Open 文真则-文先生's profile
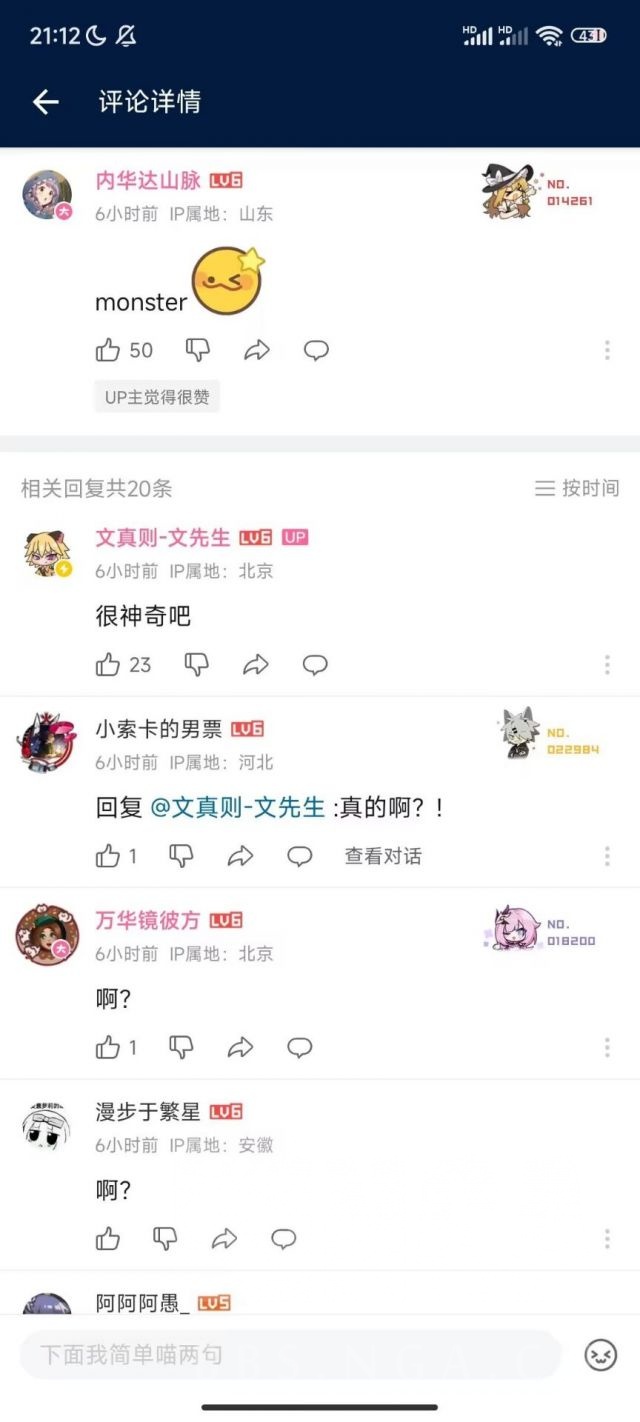This screenshot has width=640, height=1422. (163, 538)
